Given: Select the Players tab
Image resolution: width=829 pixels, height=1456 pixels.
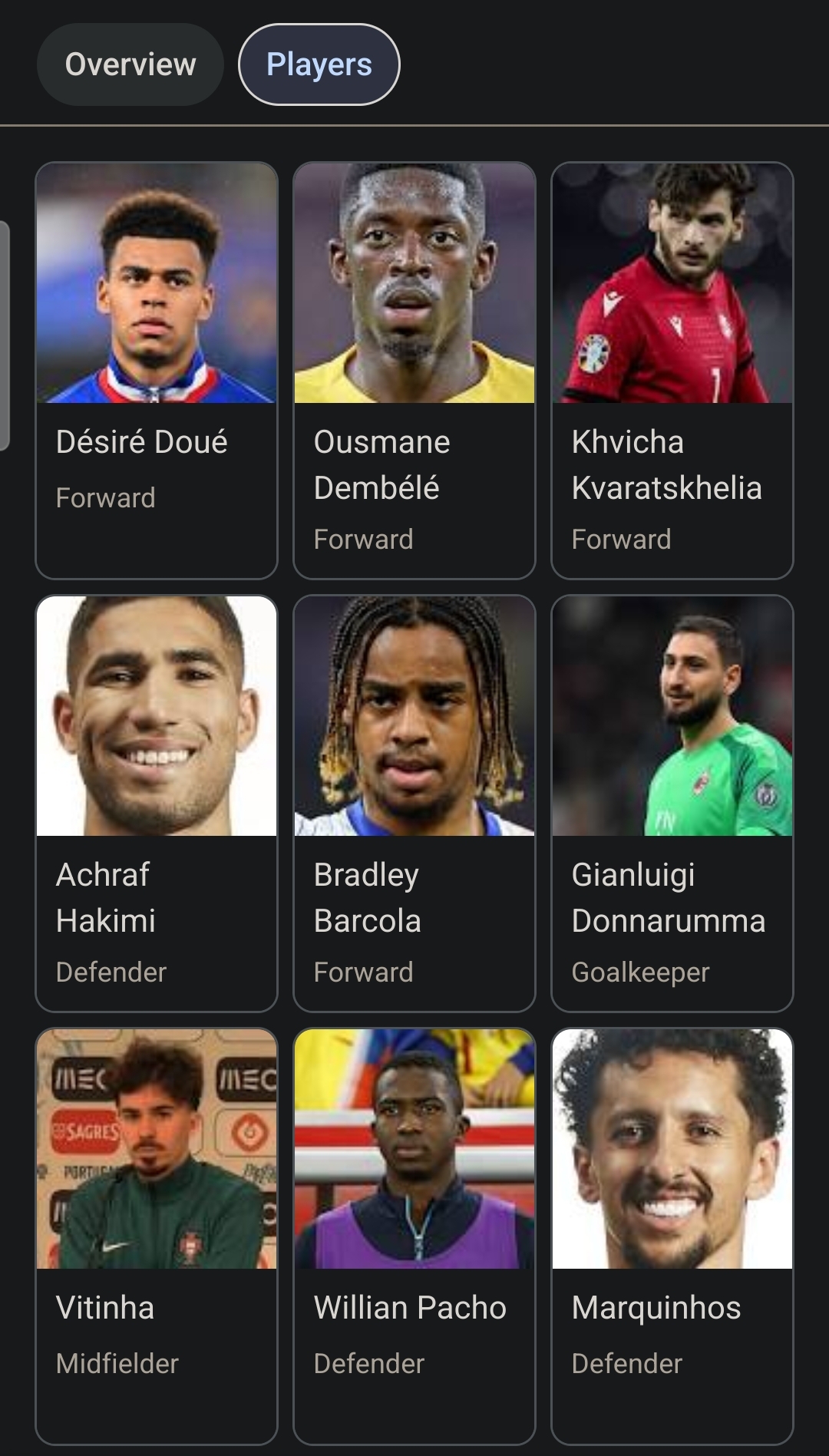Looking at the screenshot, I should 319,64.
